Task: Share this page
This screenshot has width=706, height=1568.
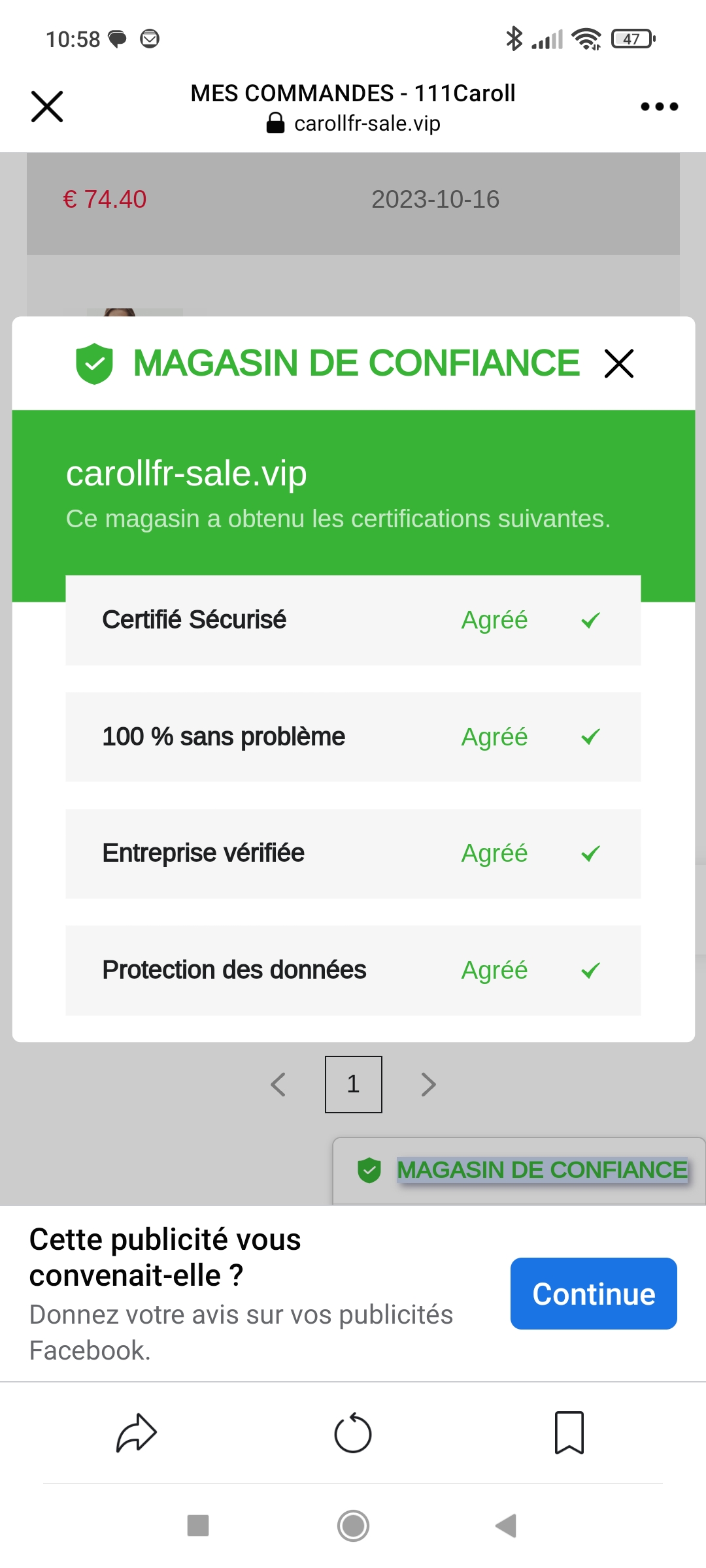Action: pos(137,1433)
